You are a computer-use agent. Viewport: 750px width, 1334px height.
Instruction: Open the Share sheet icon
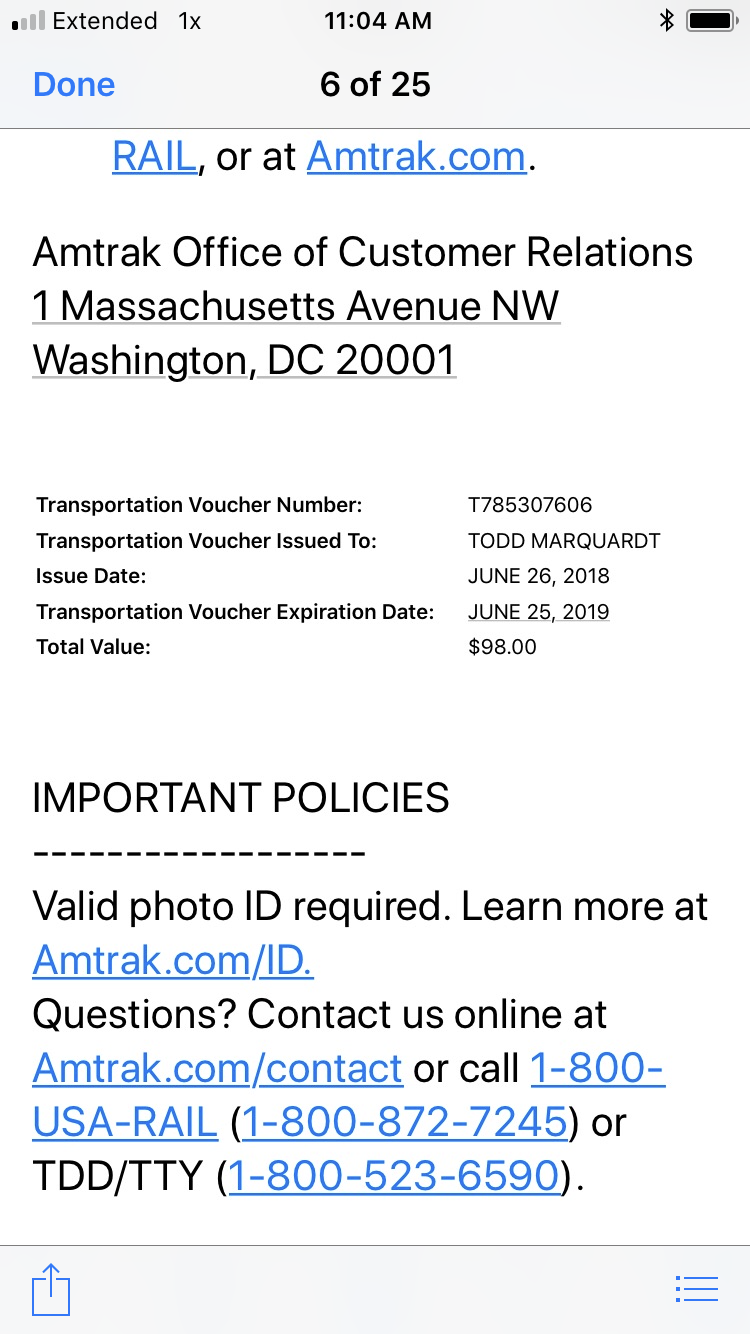coord(51,1289)
